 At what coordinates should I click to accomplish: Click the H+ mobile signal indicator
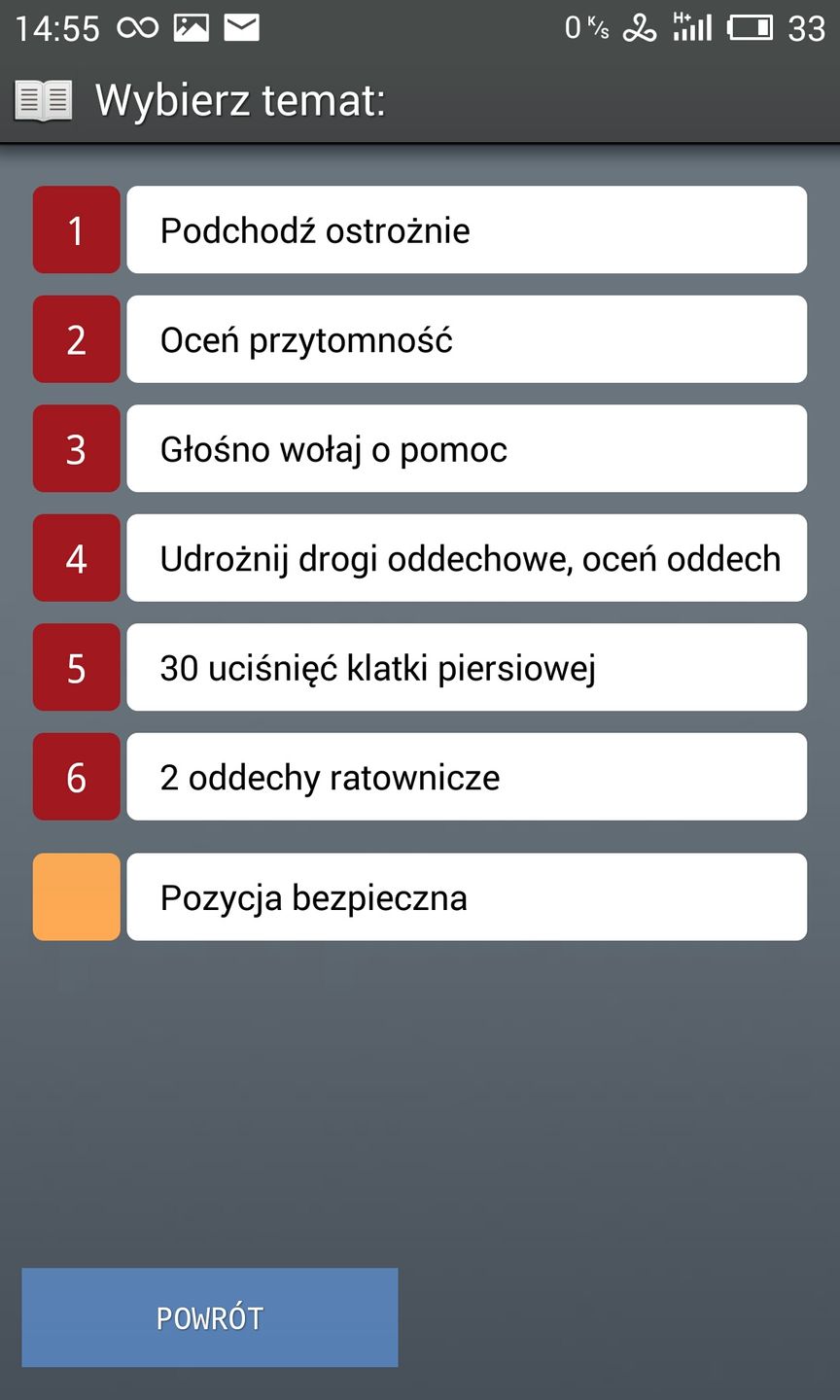[691, 27]
